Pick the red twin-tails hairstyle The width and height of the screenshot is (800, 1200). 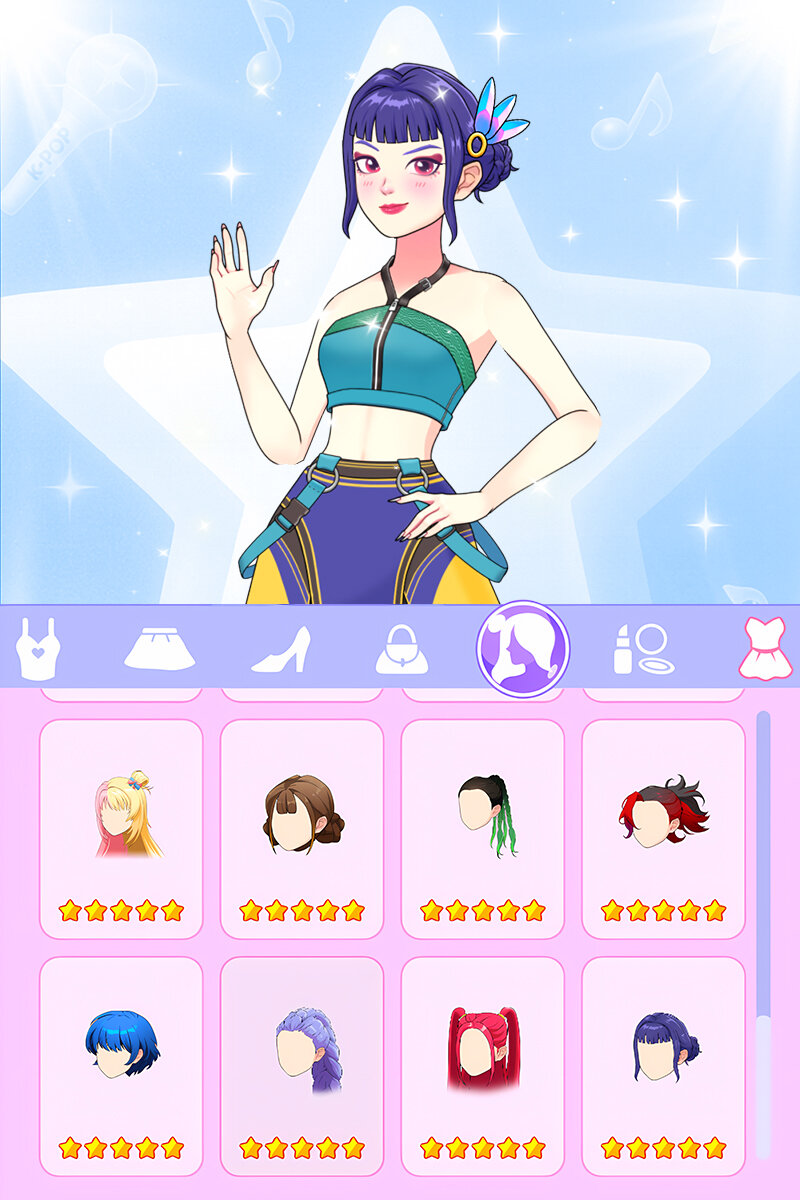pyautogui.click(x=483, y=1065)
